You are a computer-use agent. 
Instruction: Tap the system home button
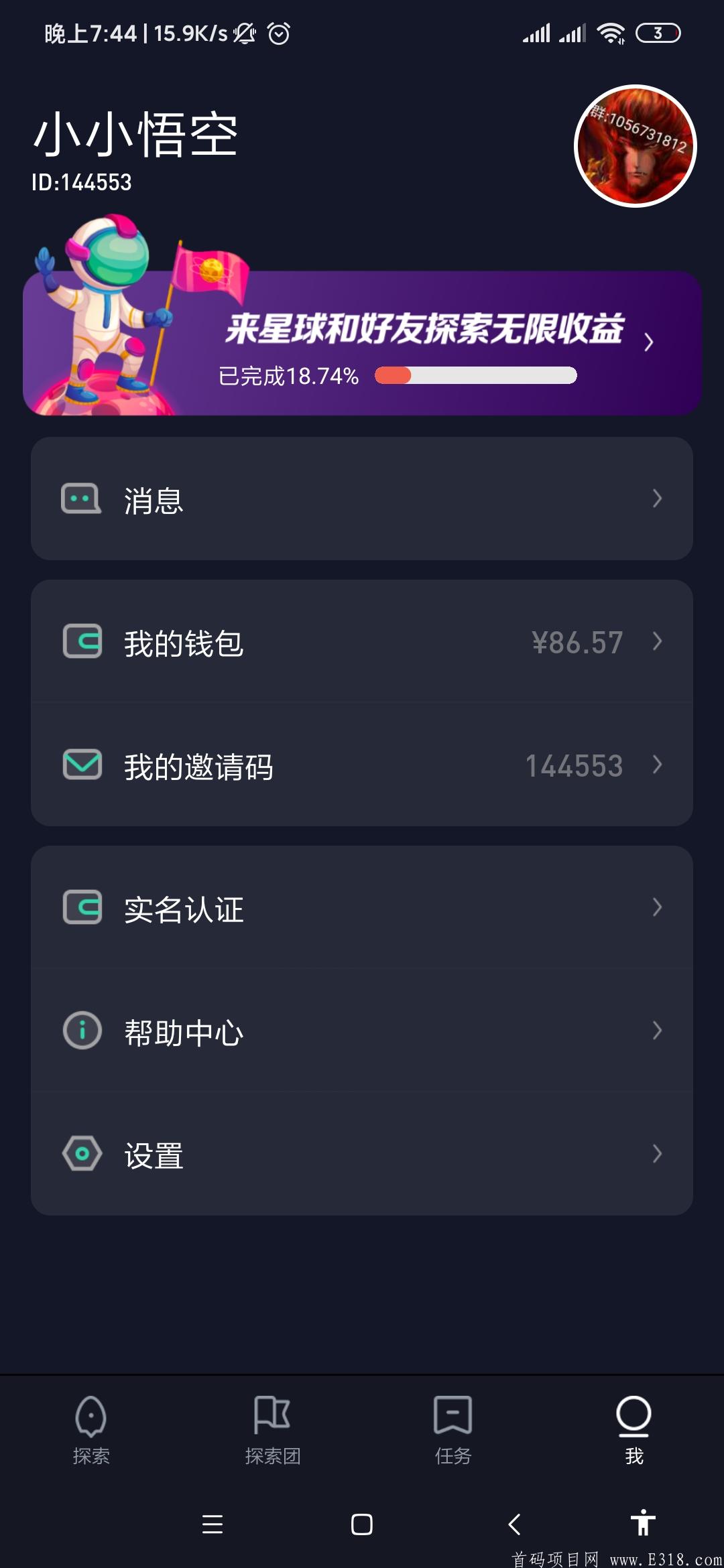[x=362, y=1524]
